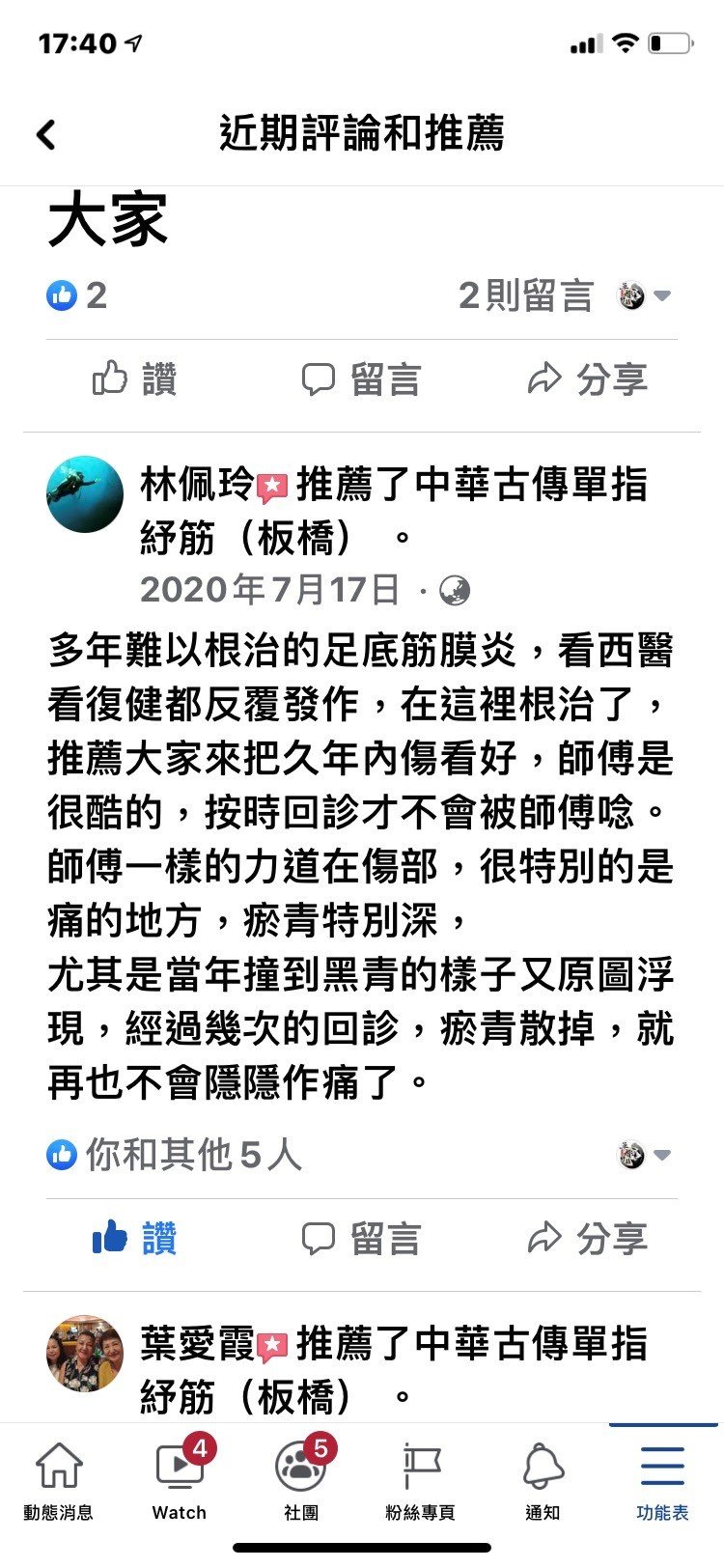
Task: Expand the page identity dropdown under 林佩玲's post
Action: pyautogui.click(x=645, y=1155)
